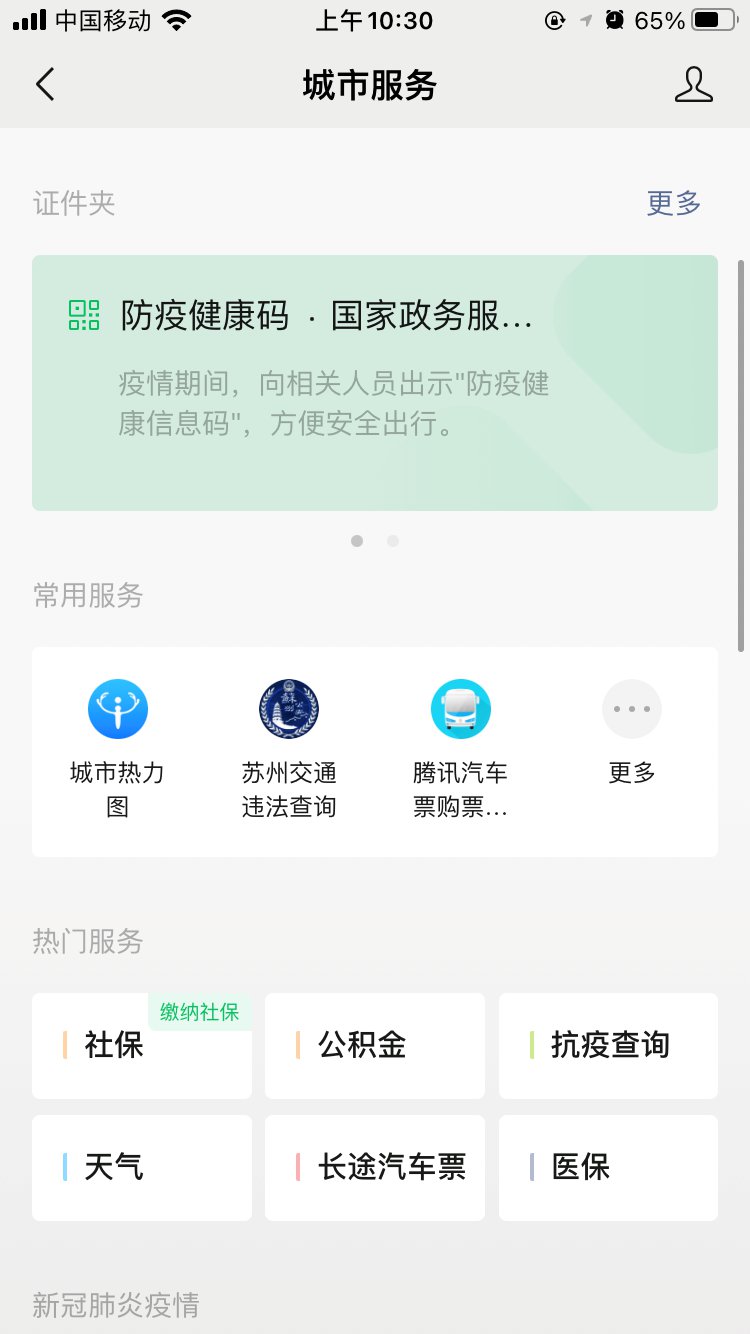Tap the second page indicator dot
The image size is (750, 1334).
tap(393, 541)
